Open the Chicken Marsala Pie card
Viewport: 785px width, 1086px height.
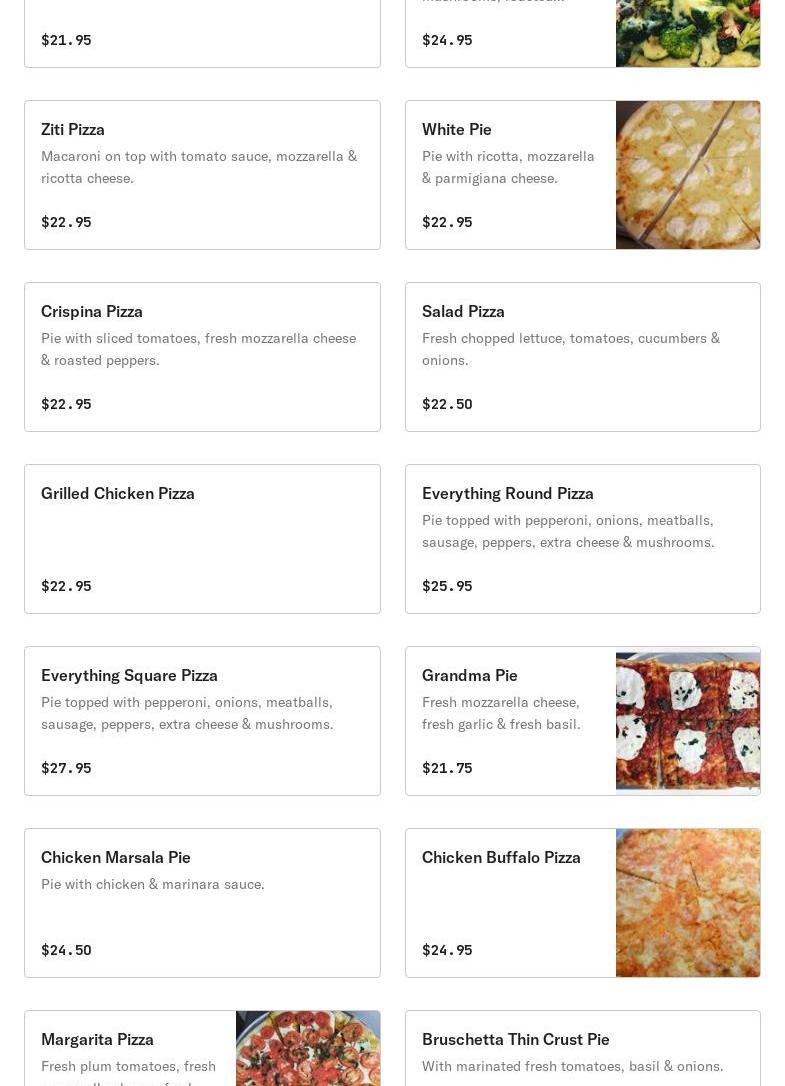(x=202, y=903)
